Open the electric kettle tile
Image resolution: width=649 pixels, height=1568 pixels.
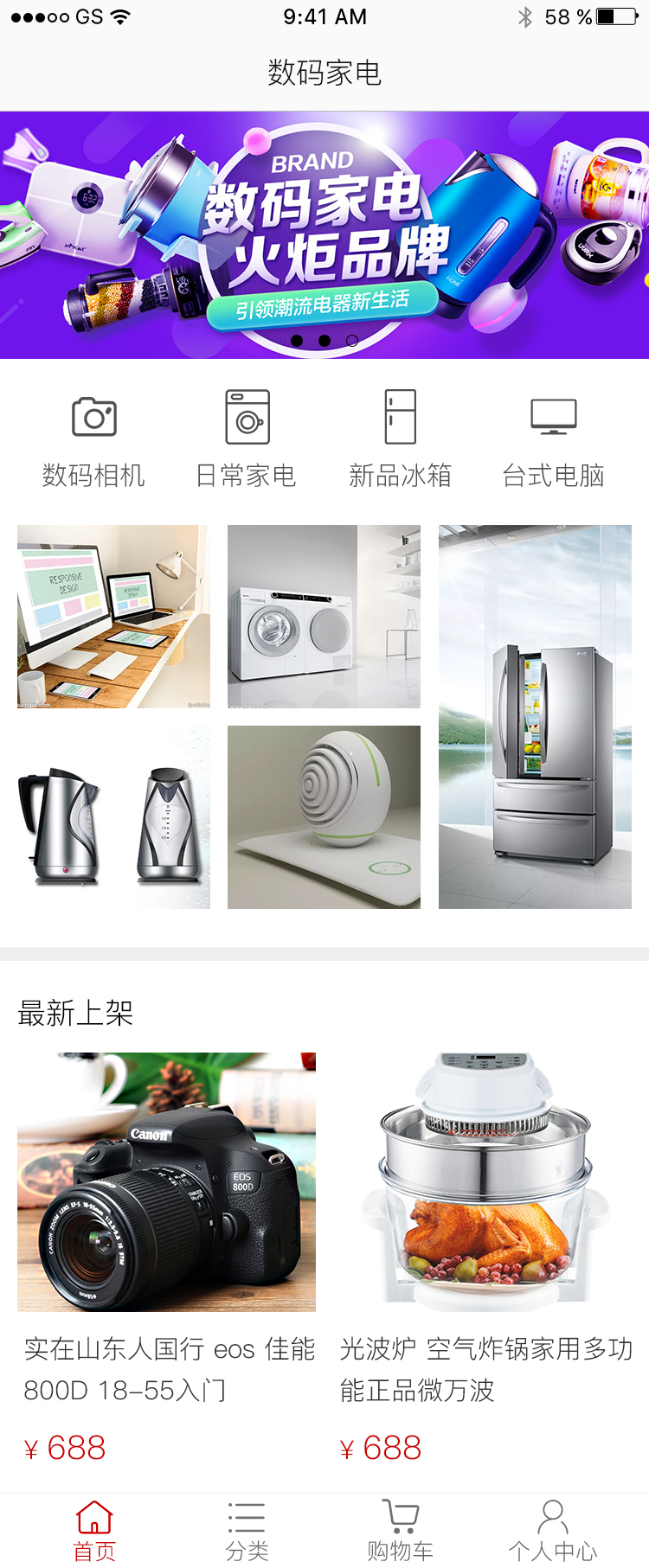coord(113,817)
